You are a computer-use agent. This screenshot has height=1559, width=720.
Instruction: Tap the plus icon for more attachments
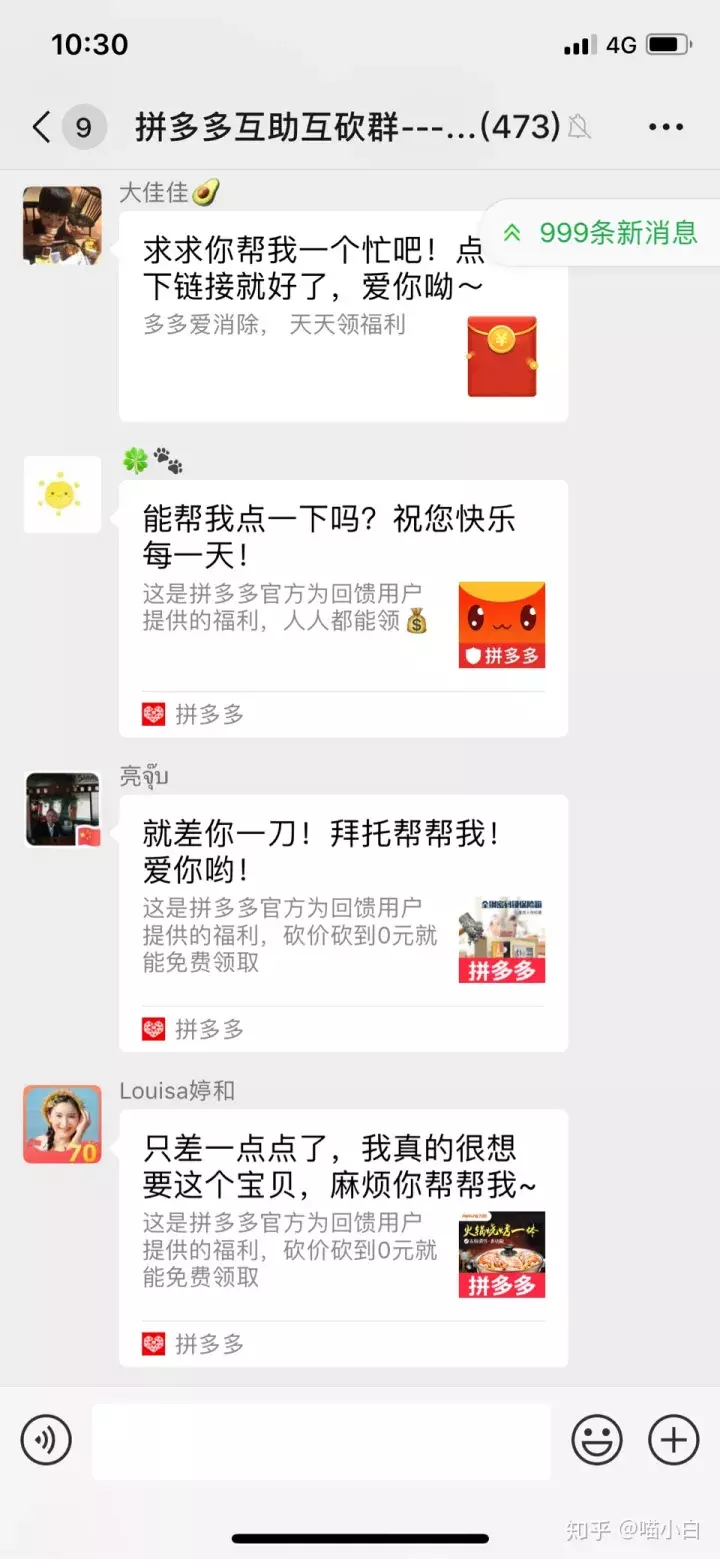point(671,1441)
